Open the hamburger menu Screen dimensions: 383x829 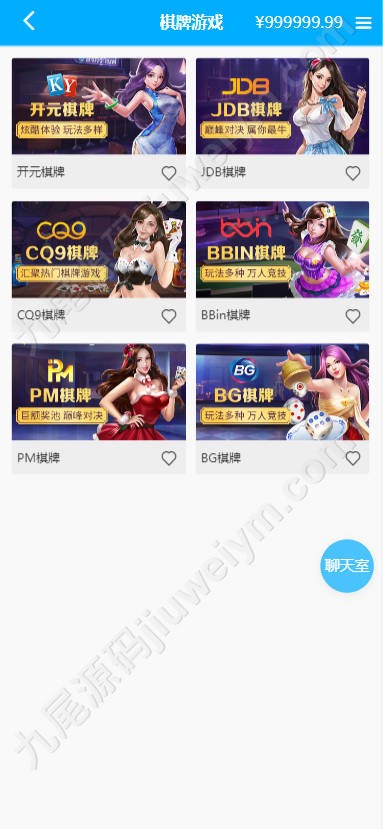coord(363,22)
